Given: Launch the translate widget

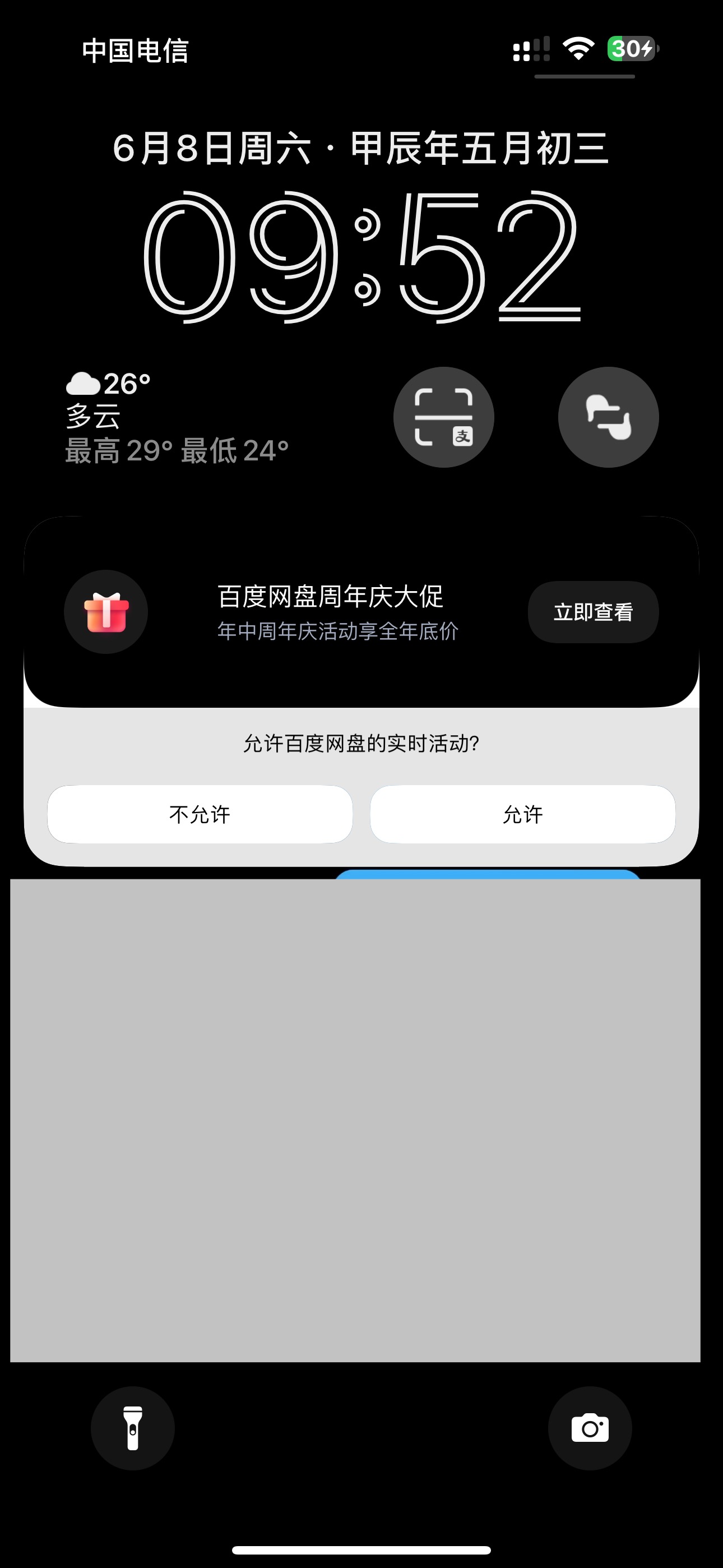Looking at the screenshot, I should [608, 417].
